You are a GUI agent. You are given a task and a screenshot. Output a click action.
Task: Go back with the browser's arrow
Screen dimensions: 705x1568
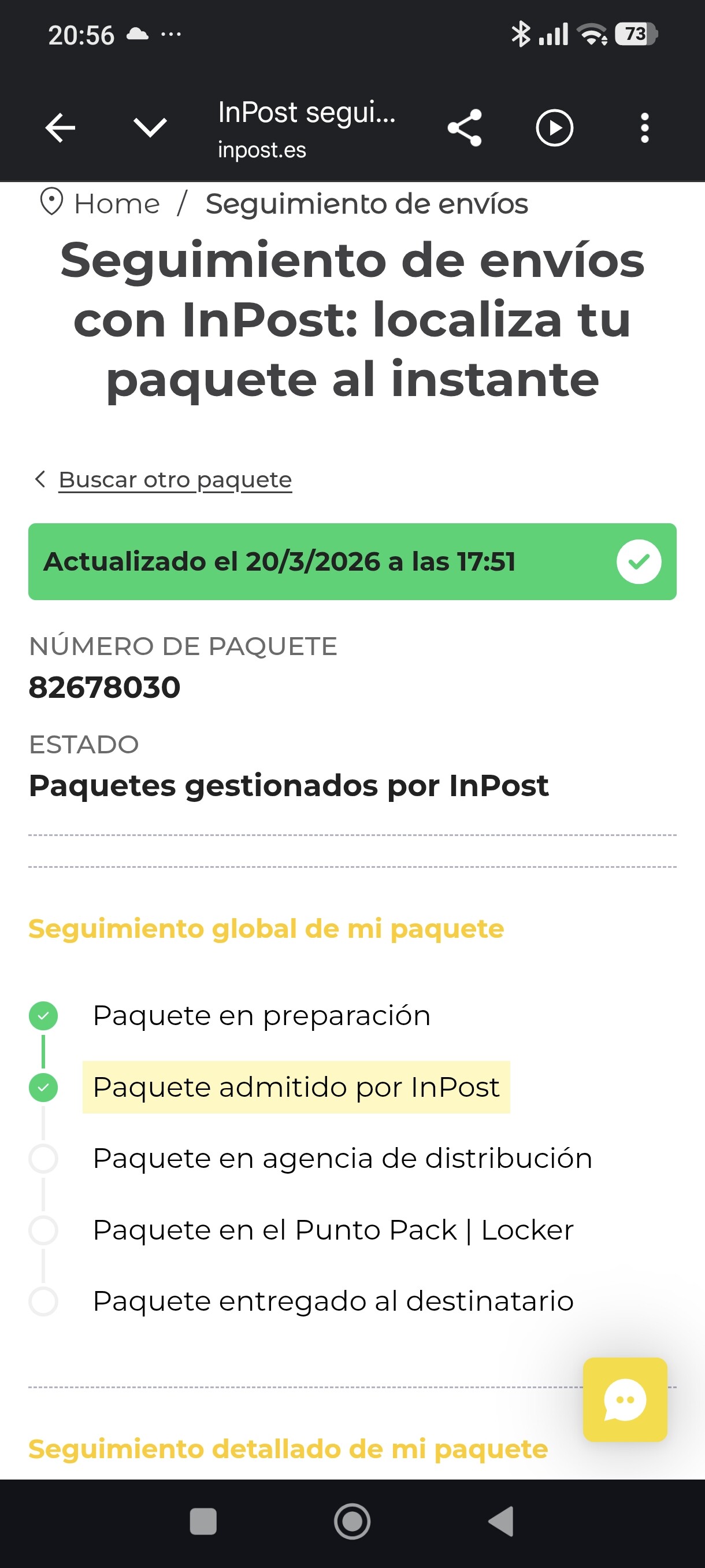point(60,128)
